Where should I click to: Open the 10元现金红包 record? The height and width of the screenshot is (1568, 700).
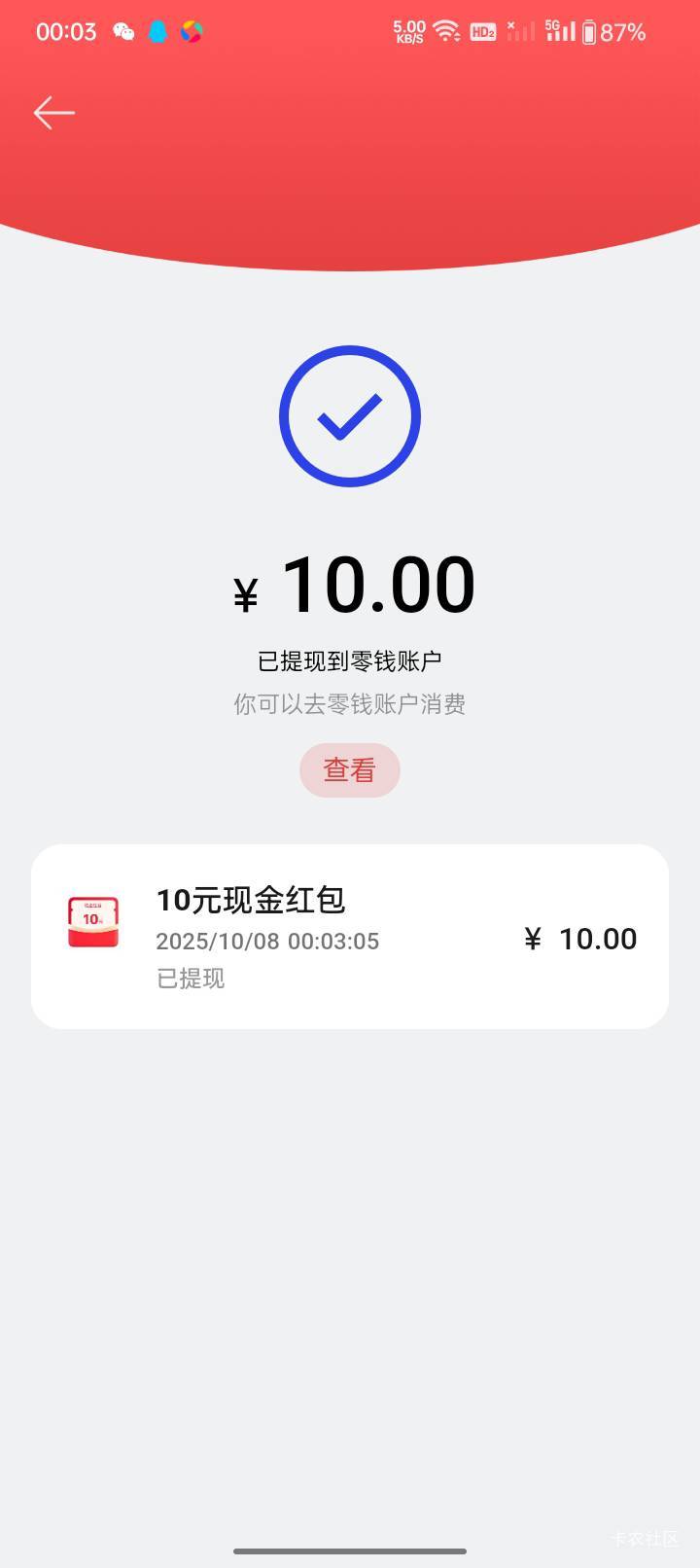point(350,936)
